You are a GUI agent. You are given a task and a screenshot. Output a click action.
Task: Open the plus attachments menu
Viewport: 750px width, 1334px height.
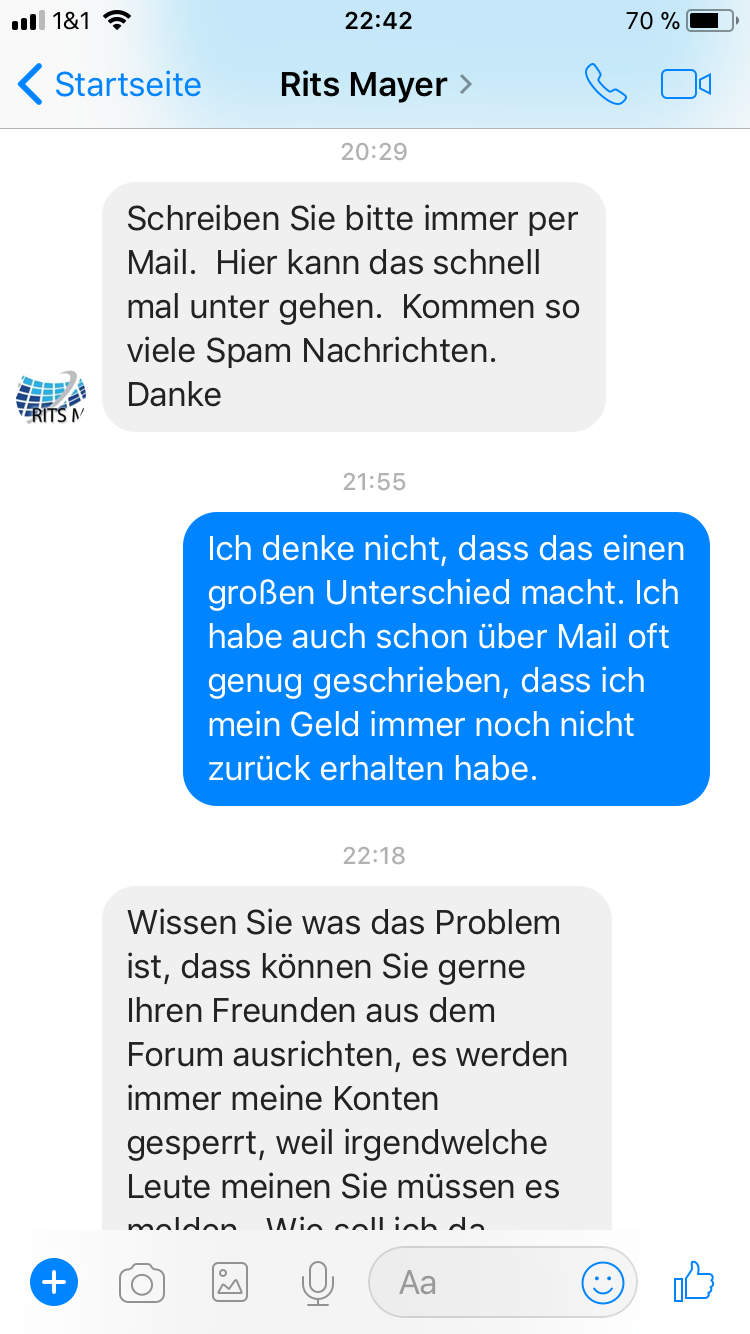(54, 1282)
